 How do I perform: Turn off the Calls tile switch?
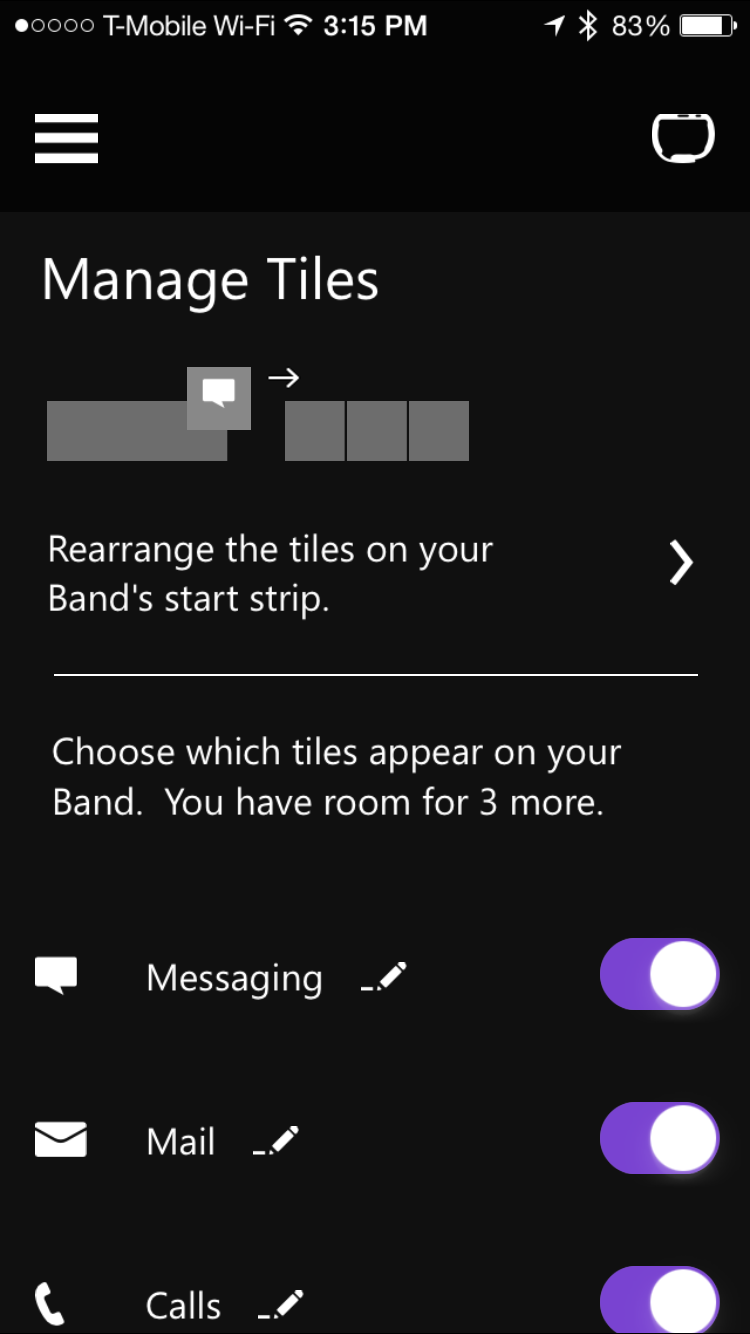tap(659, 1300)
